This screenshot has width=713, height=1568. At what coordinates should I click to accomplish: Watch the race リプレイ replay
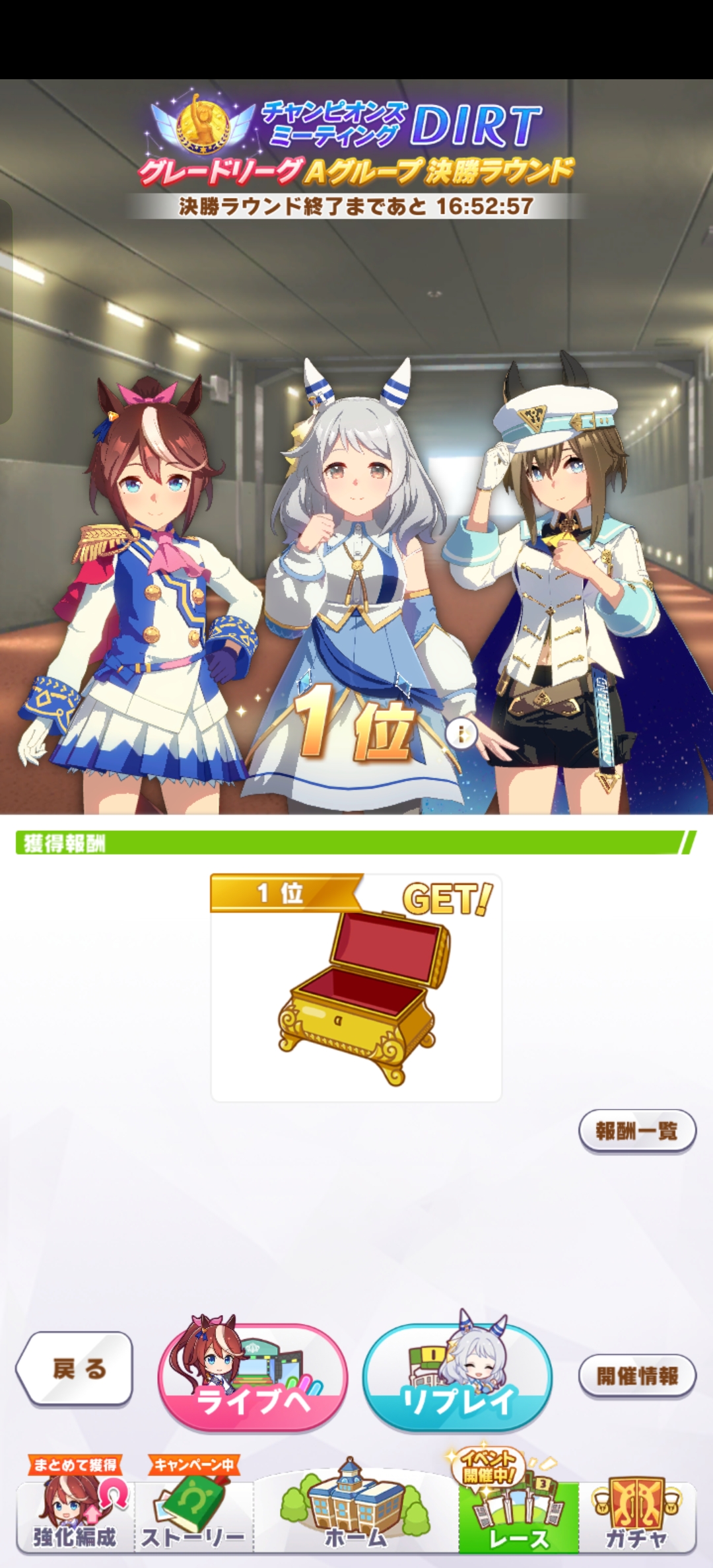click(x=458, y=1377)
